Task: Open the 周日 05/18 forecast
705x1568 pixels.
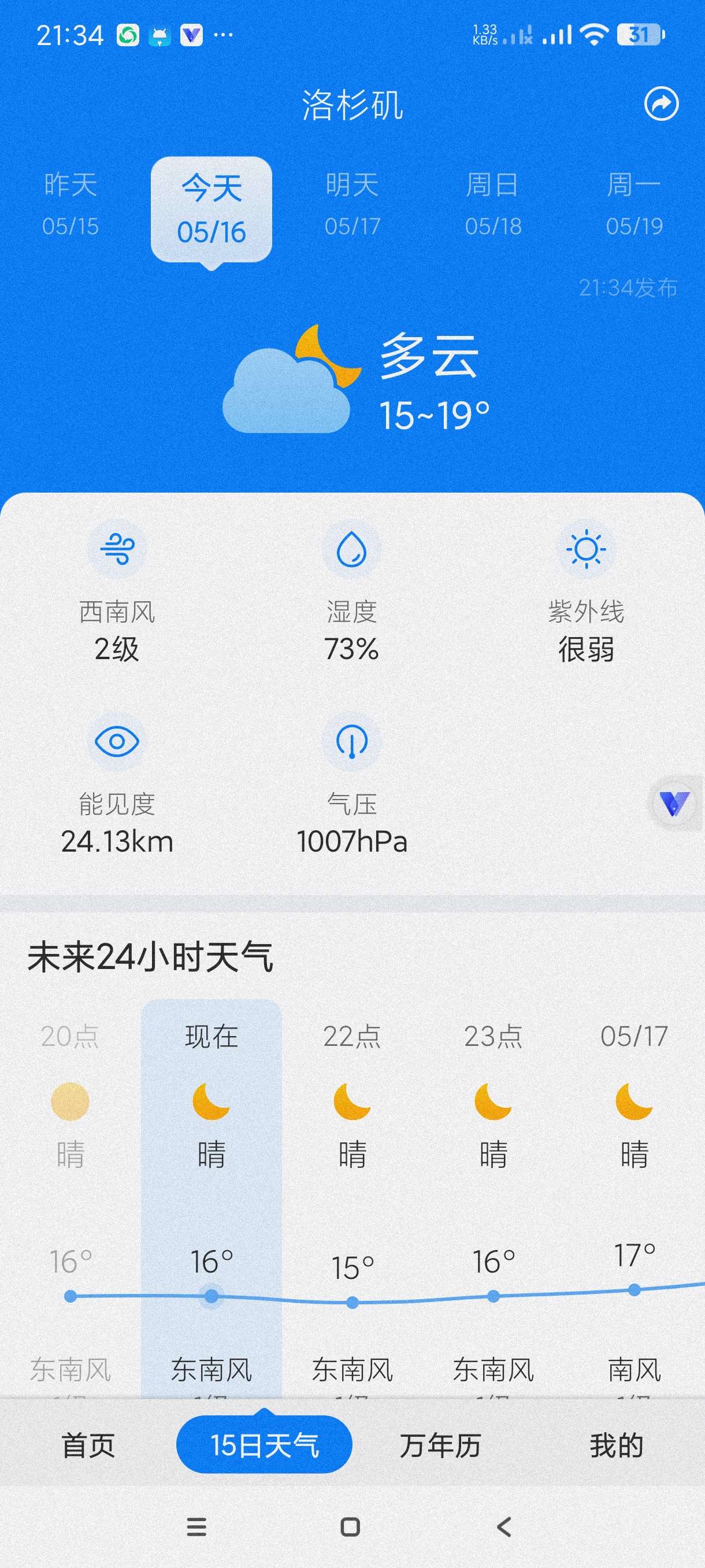Action: (x=493, y=204)
